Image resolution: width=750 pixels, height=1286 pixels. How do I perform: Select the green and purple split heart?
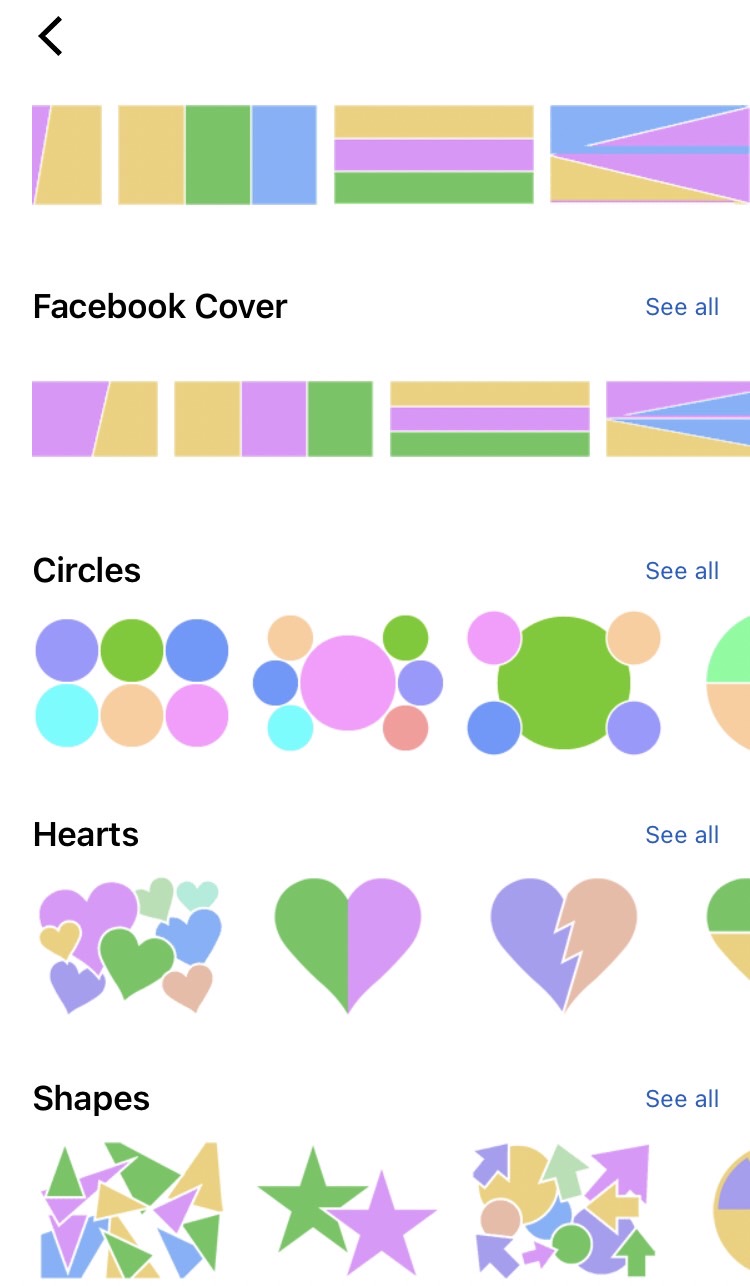coord(348,945)
